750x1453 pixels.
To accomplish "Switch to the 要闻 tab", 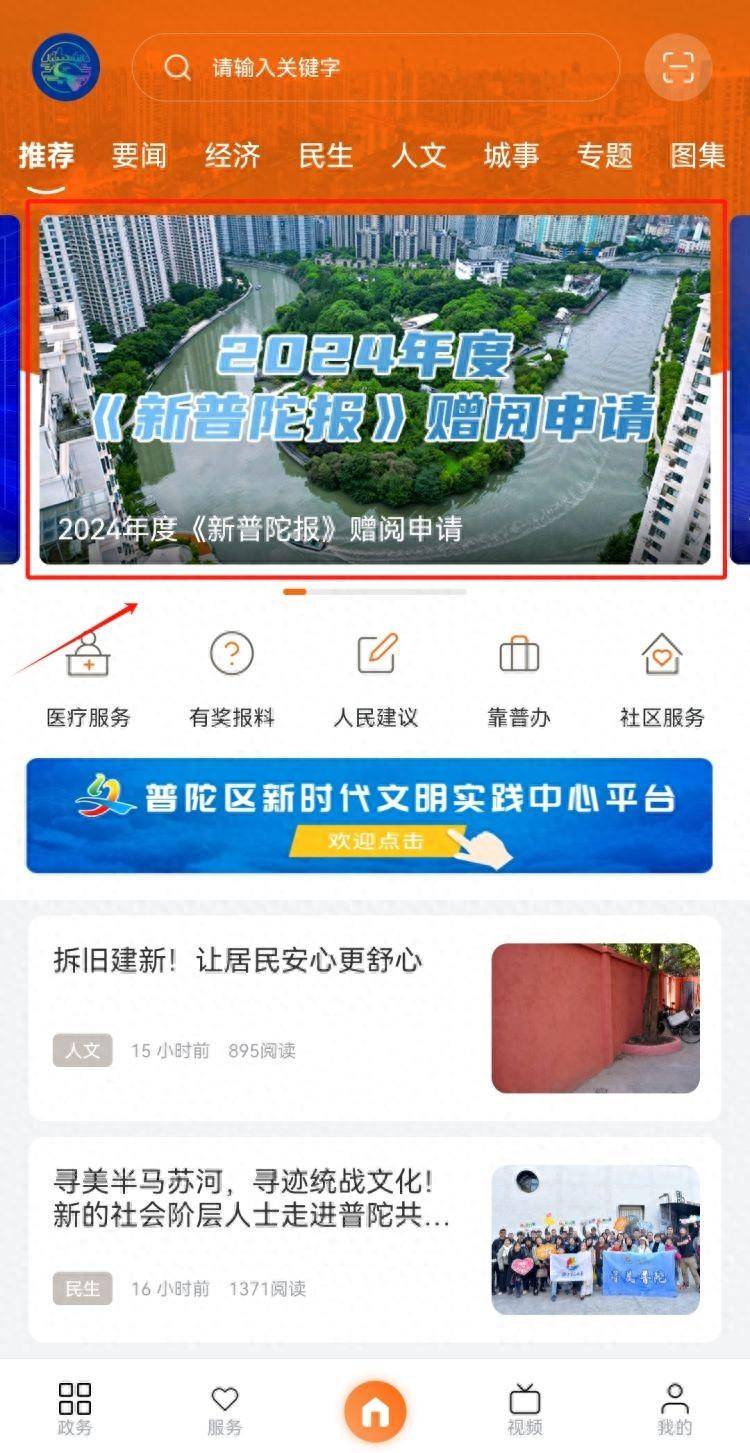I will pos(139,156).
